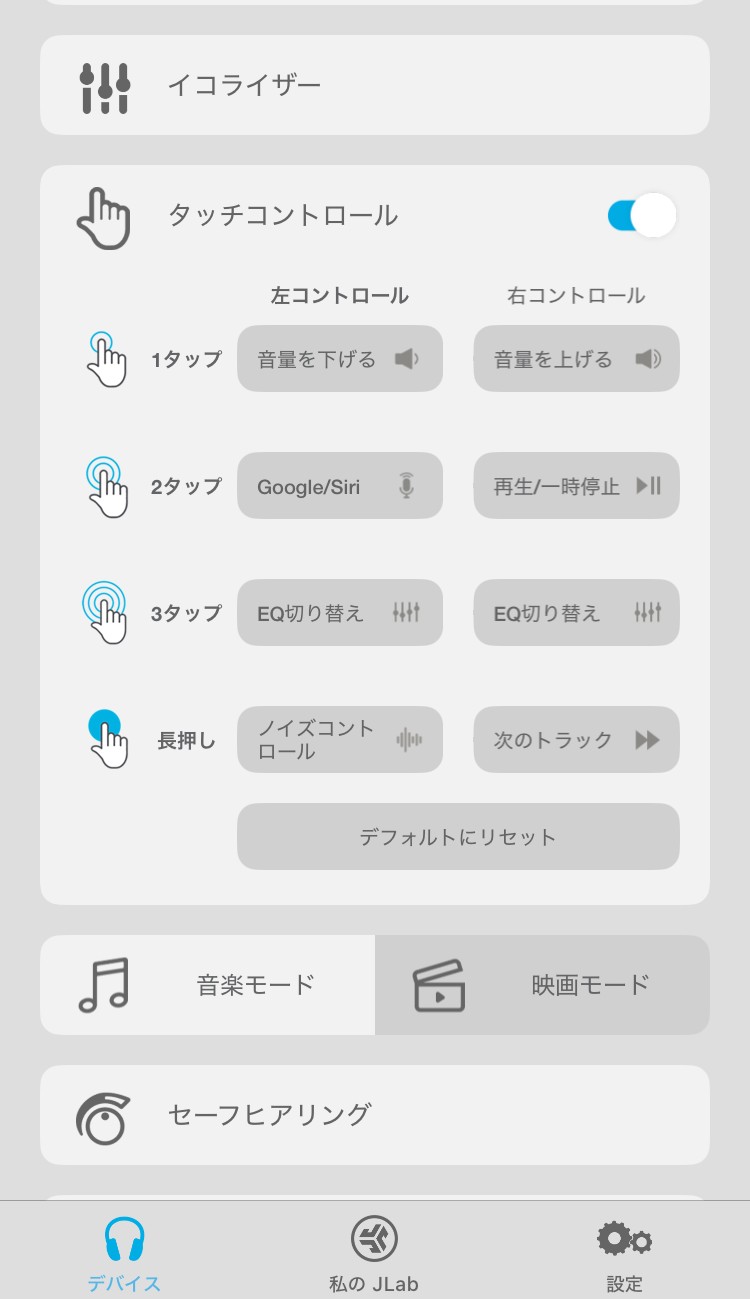Open the Google/Siri assignment for left control
The image size is (750, 1299).
click(339, 485)
